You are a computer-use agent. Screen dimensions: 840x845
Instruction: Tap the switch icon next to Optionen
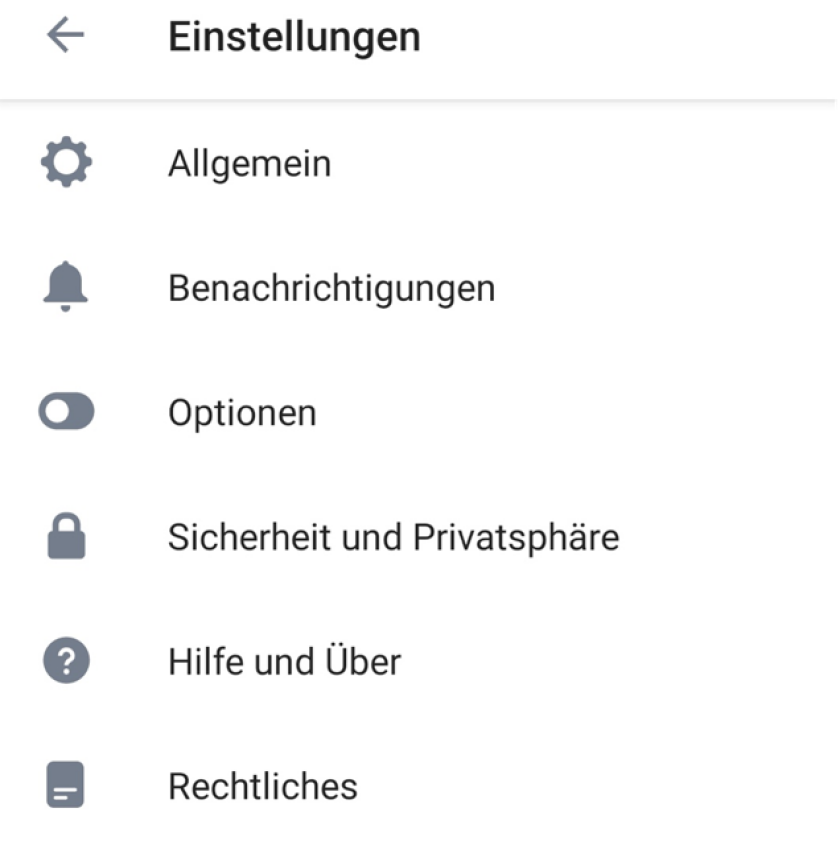(x=65, y=411)
